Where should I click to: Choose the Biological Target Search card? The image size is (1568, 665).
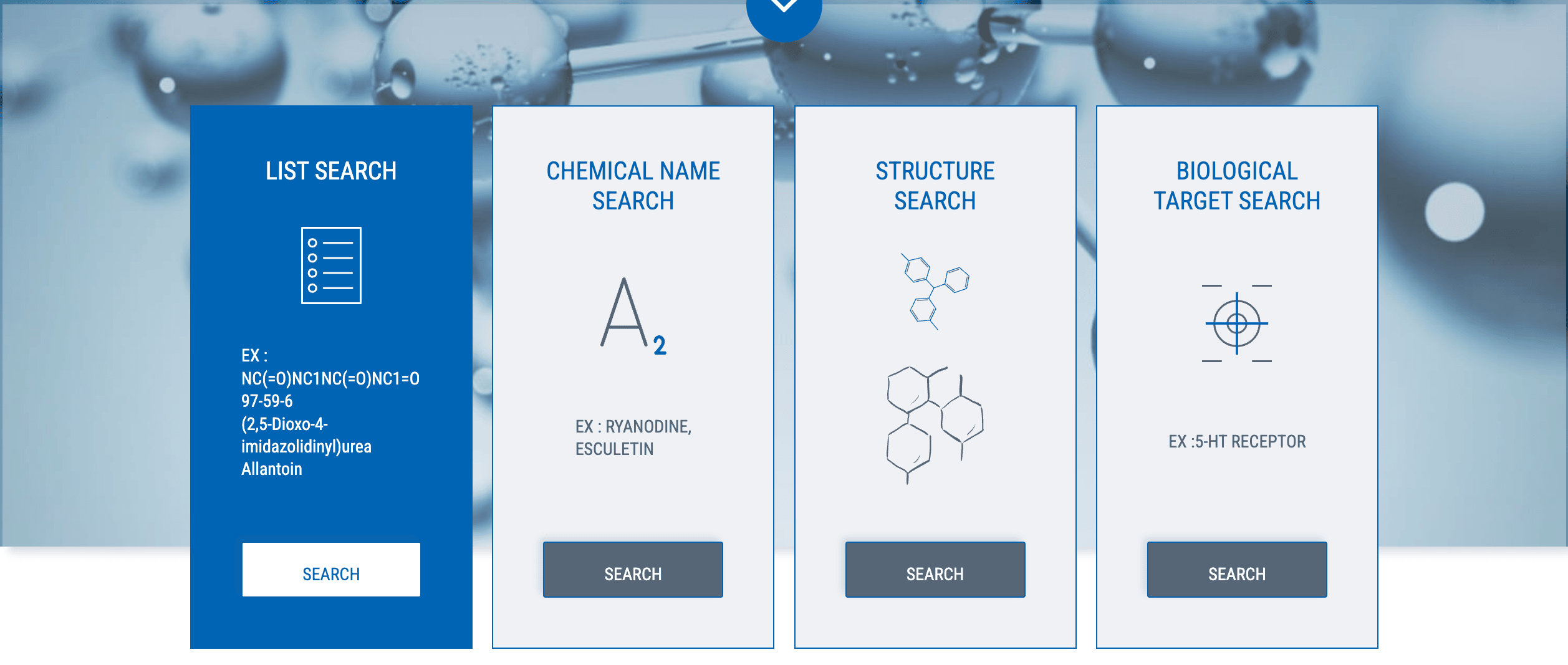click(1236, 186)
